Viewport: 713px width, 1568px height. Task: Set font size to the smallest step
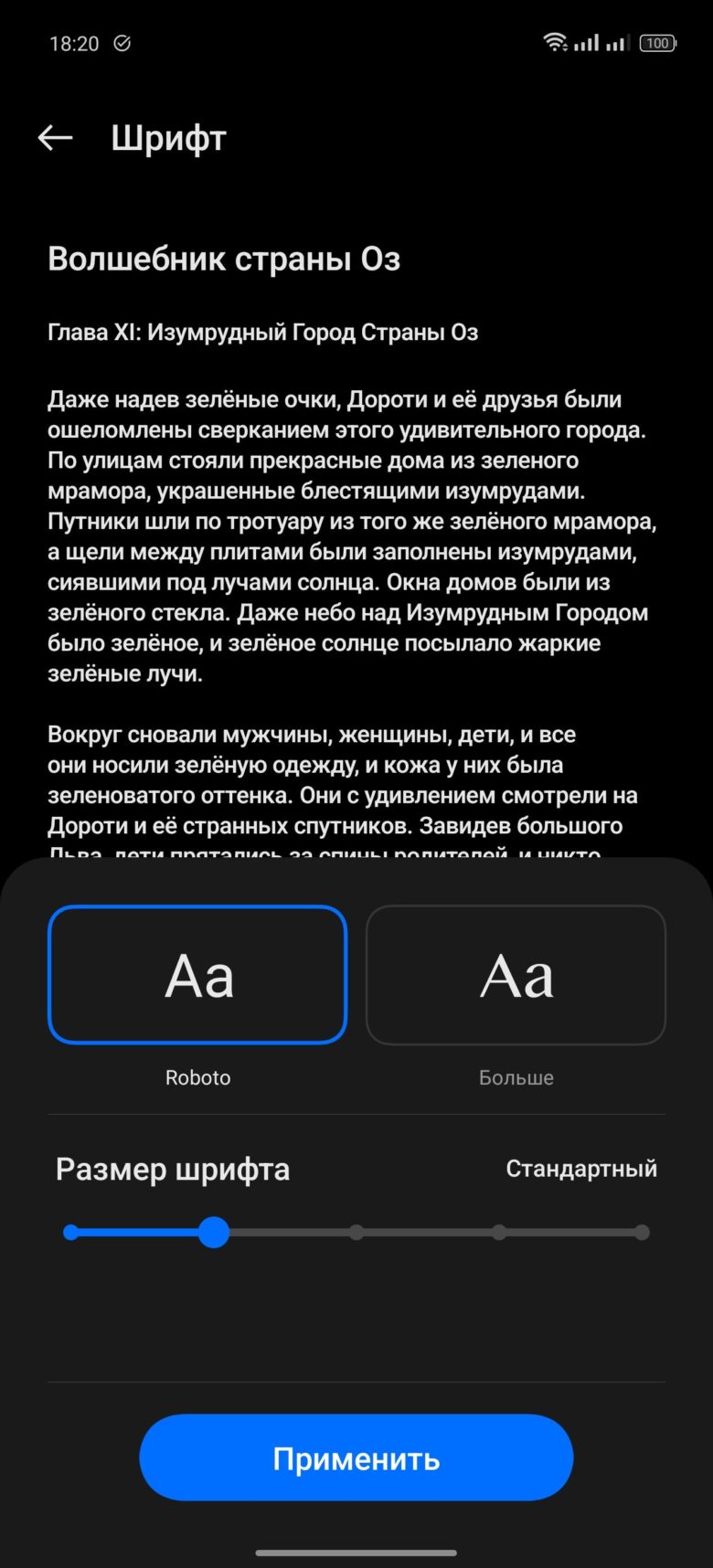(71, 1233)
